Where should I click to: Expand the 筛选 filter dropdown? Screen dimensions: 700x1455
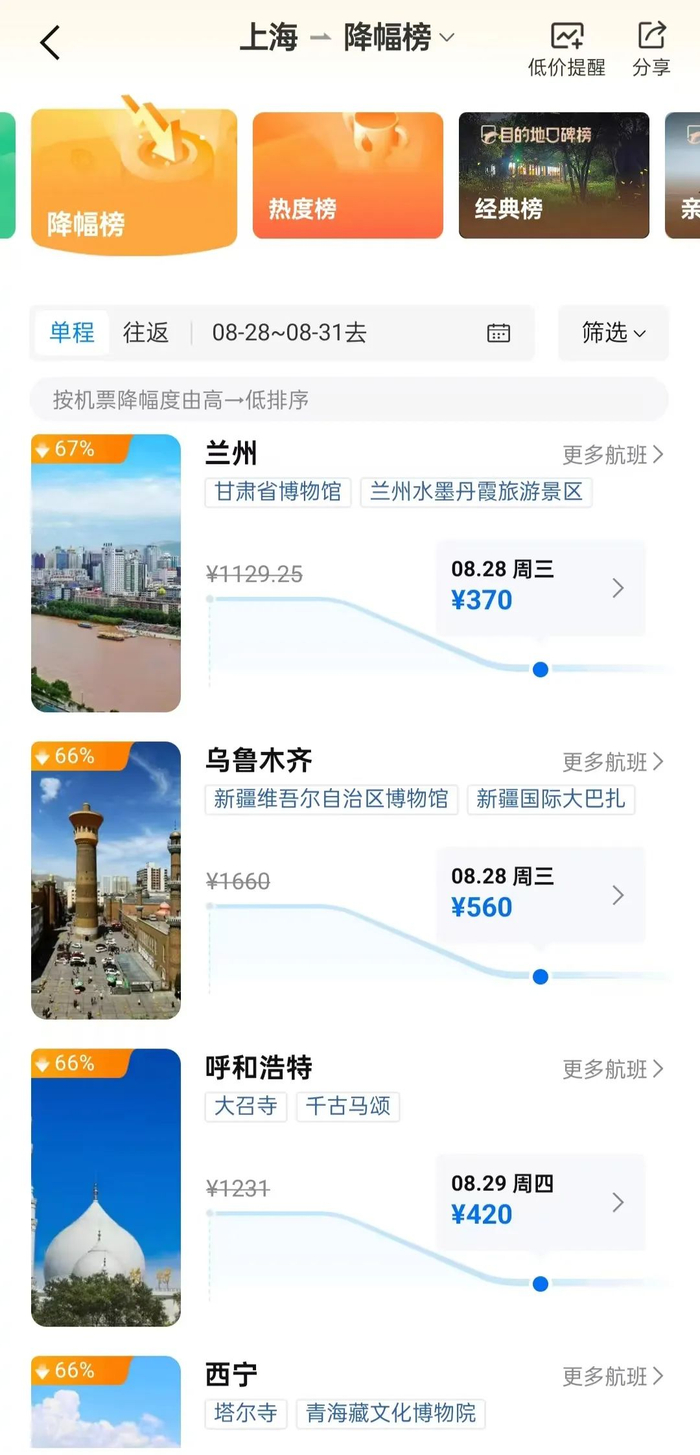coord(613,333)
